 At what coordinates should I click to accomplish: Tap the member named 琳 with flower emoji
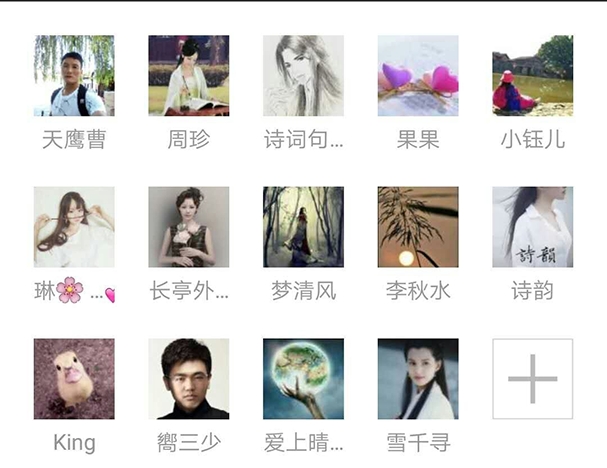click(x=74, y=227)
